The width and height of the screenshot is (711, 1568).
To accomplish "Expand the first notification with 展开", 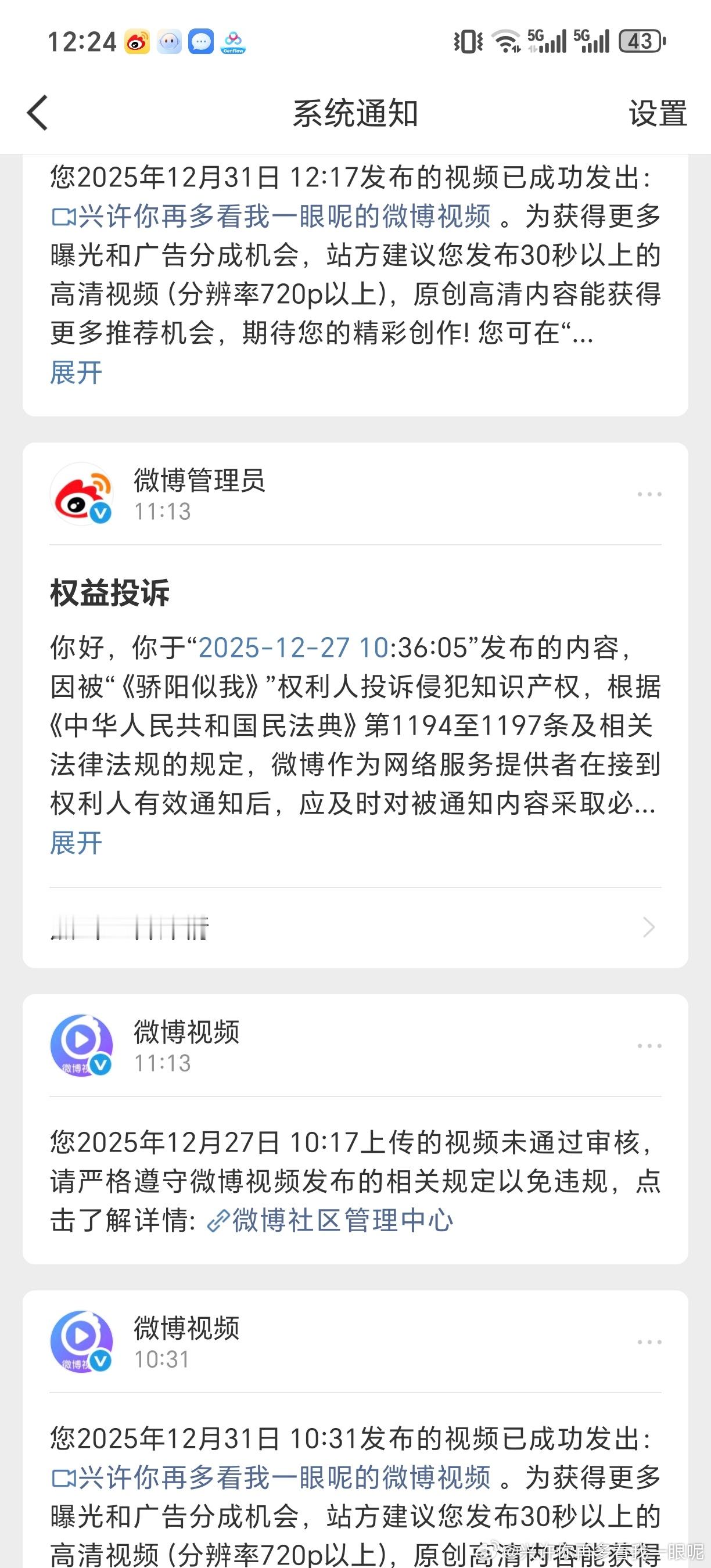I will pos(75,375).
